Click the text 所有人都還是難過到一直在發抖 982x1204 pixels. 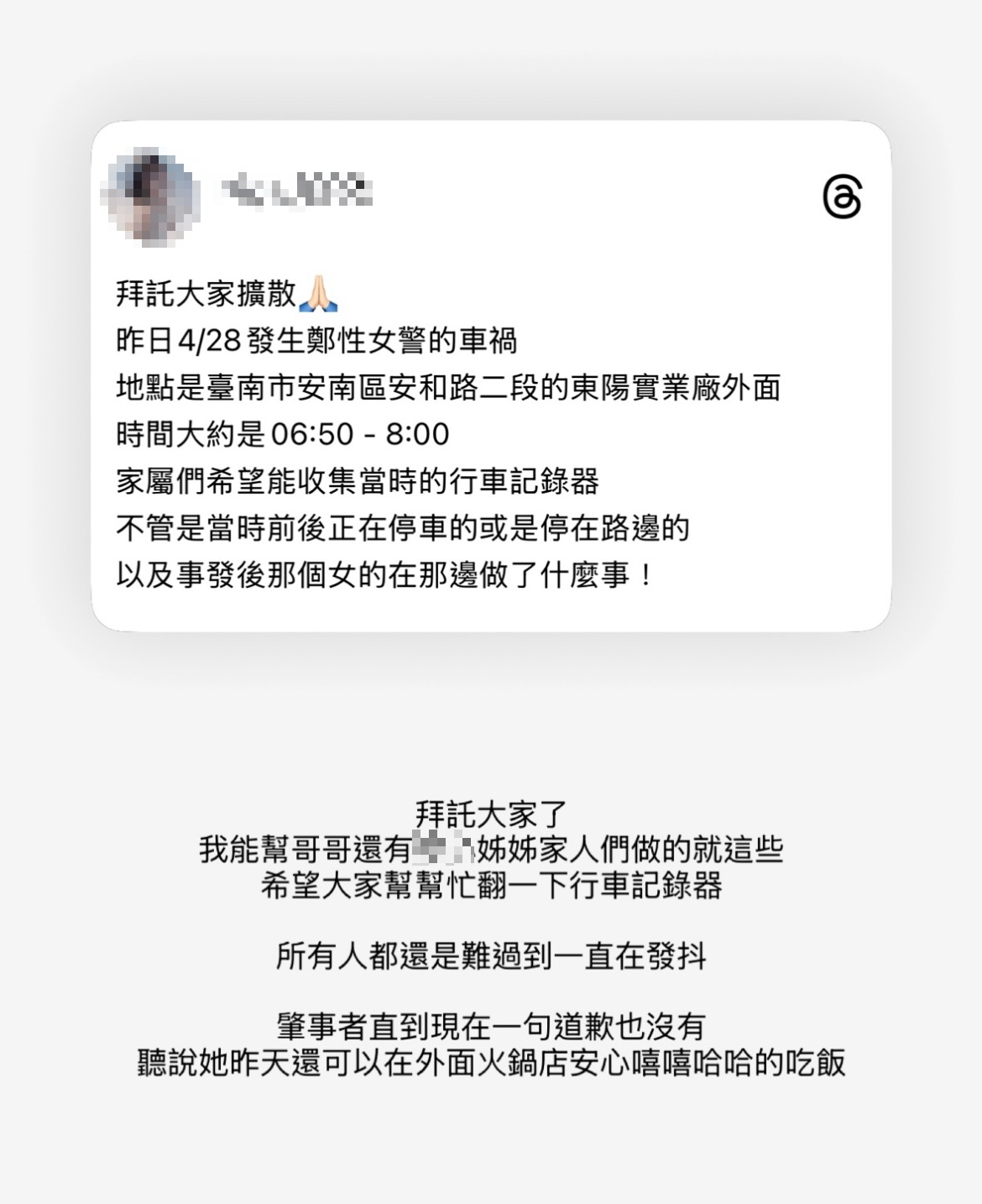489,955
